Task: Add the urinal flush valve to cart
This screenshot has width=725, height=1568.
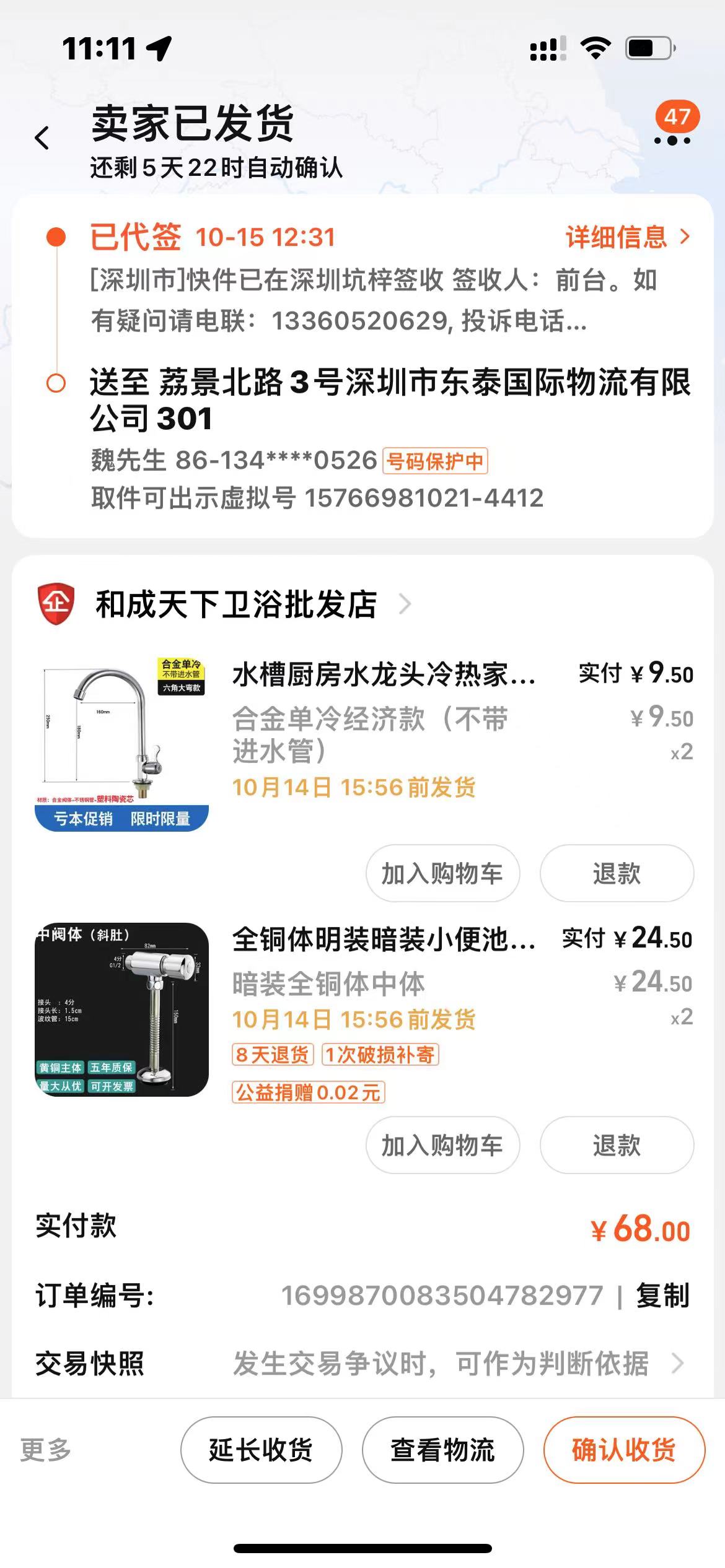Action: (442, 1145)
